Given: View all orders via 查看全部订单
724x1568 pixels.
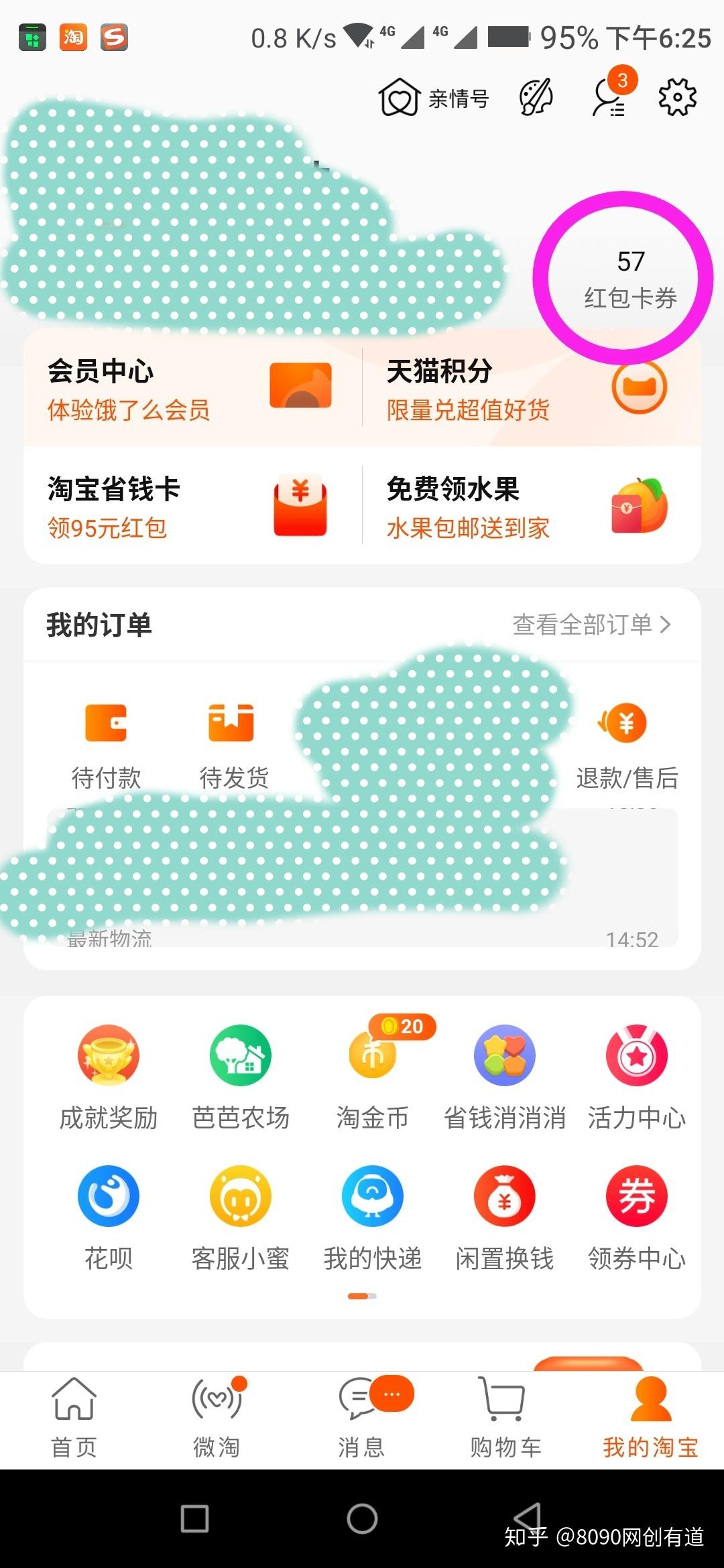Looking at the screenshot, I should click(x=591, y=625).
